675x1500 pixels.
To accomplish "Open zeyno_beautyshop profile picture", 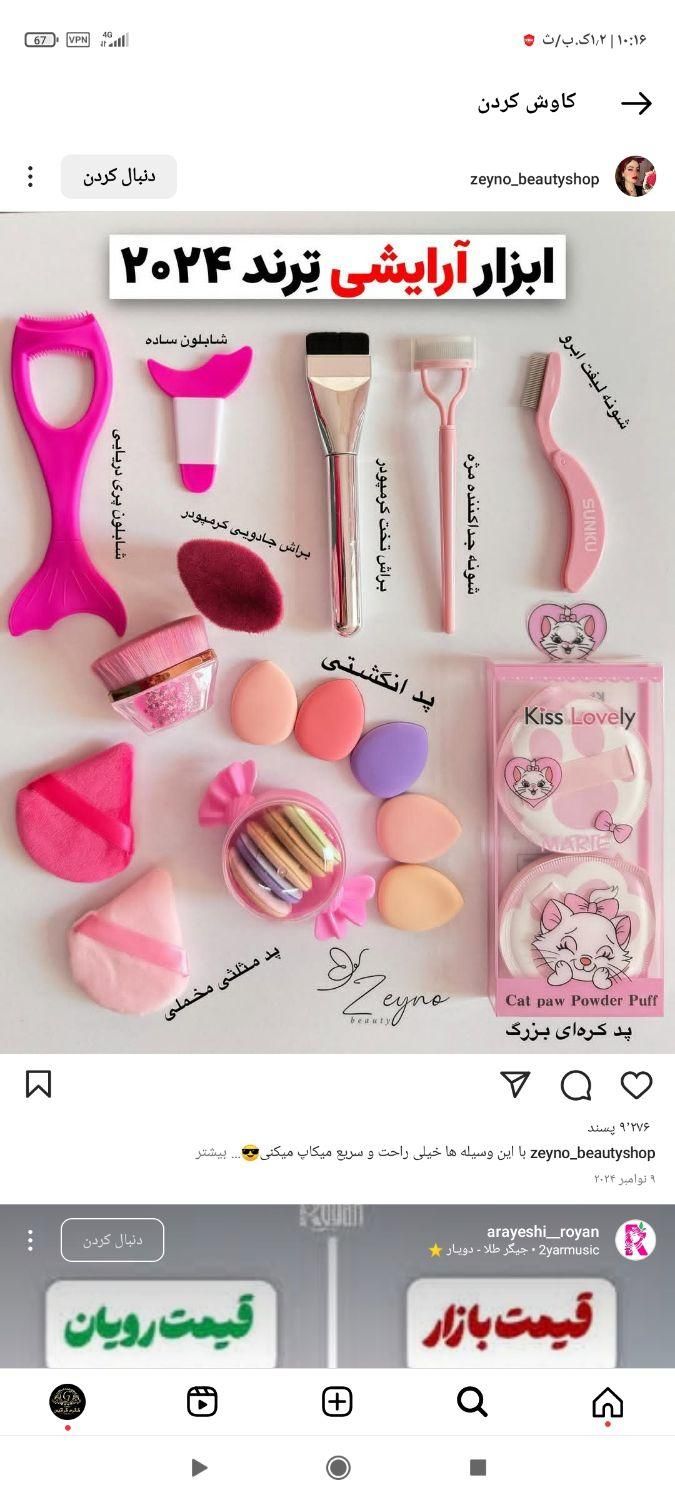I will pyautogui.click(x=635, y=177).
